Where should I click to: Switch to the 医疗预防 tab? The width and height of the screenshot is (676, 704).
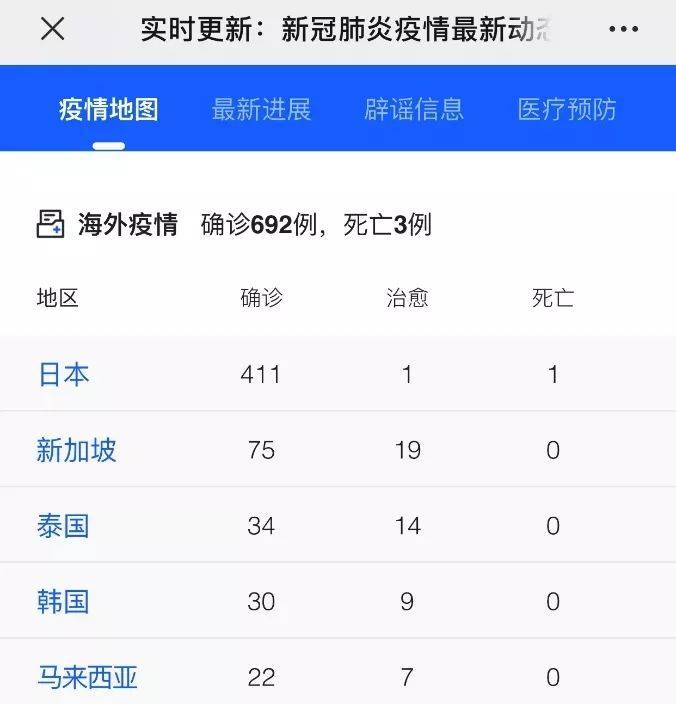pyautogui.click(x=567, y=109)
